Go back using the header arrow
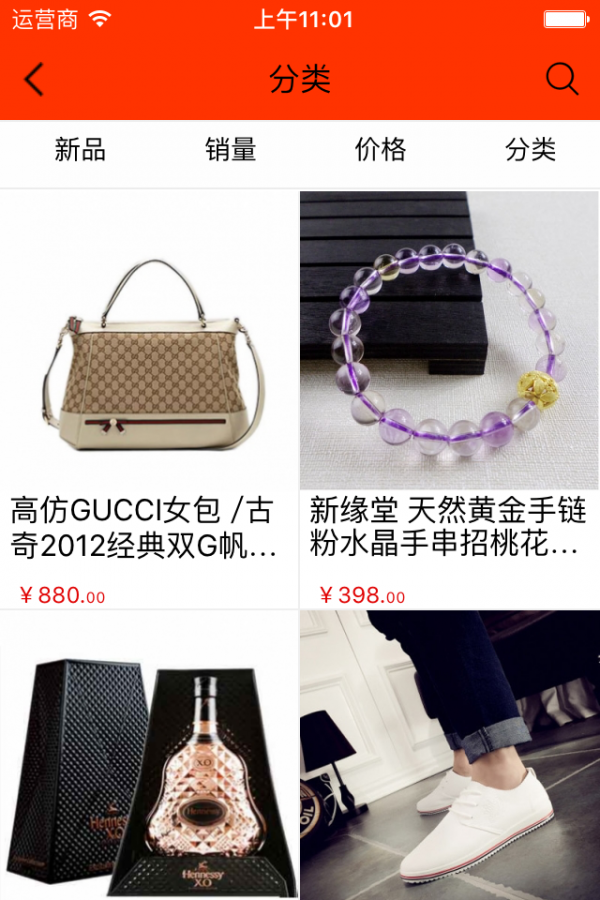This screenshot has width=600, height=900. click(x=35, y=79)
